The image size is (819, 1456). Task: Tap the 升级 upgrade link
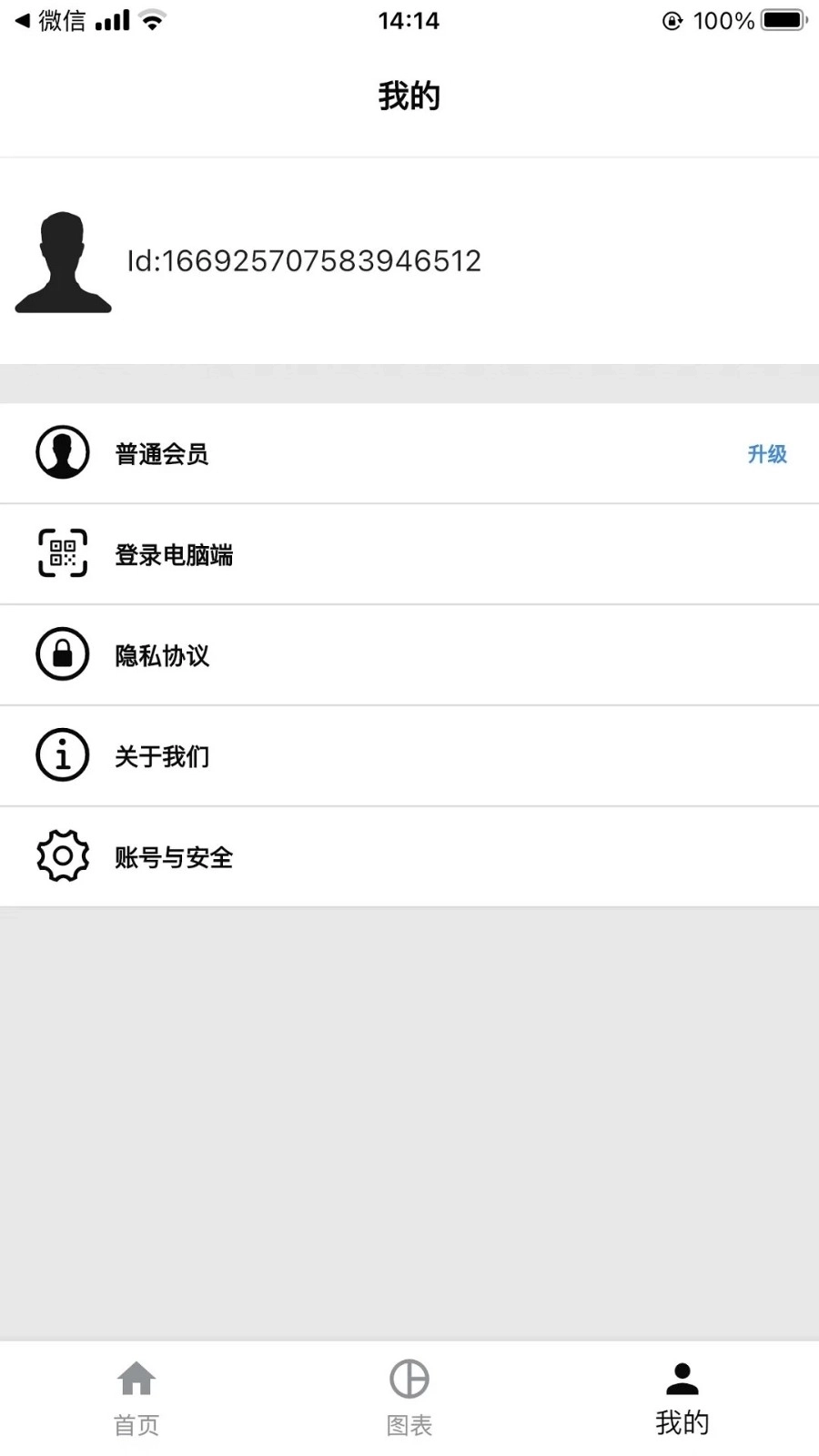767,454
